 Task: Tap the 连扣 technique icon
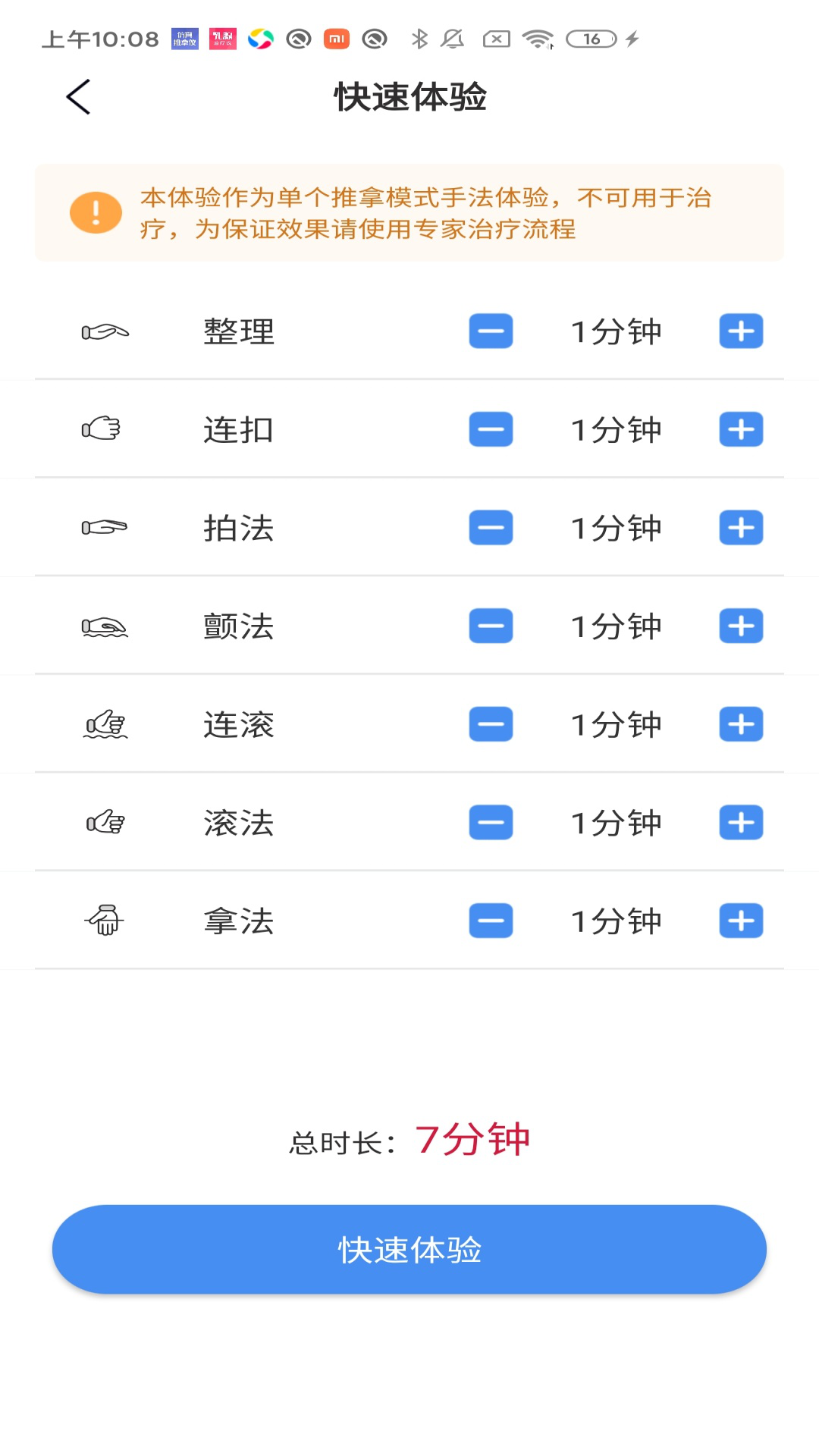105,429
